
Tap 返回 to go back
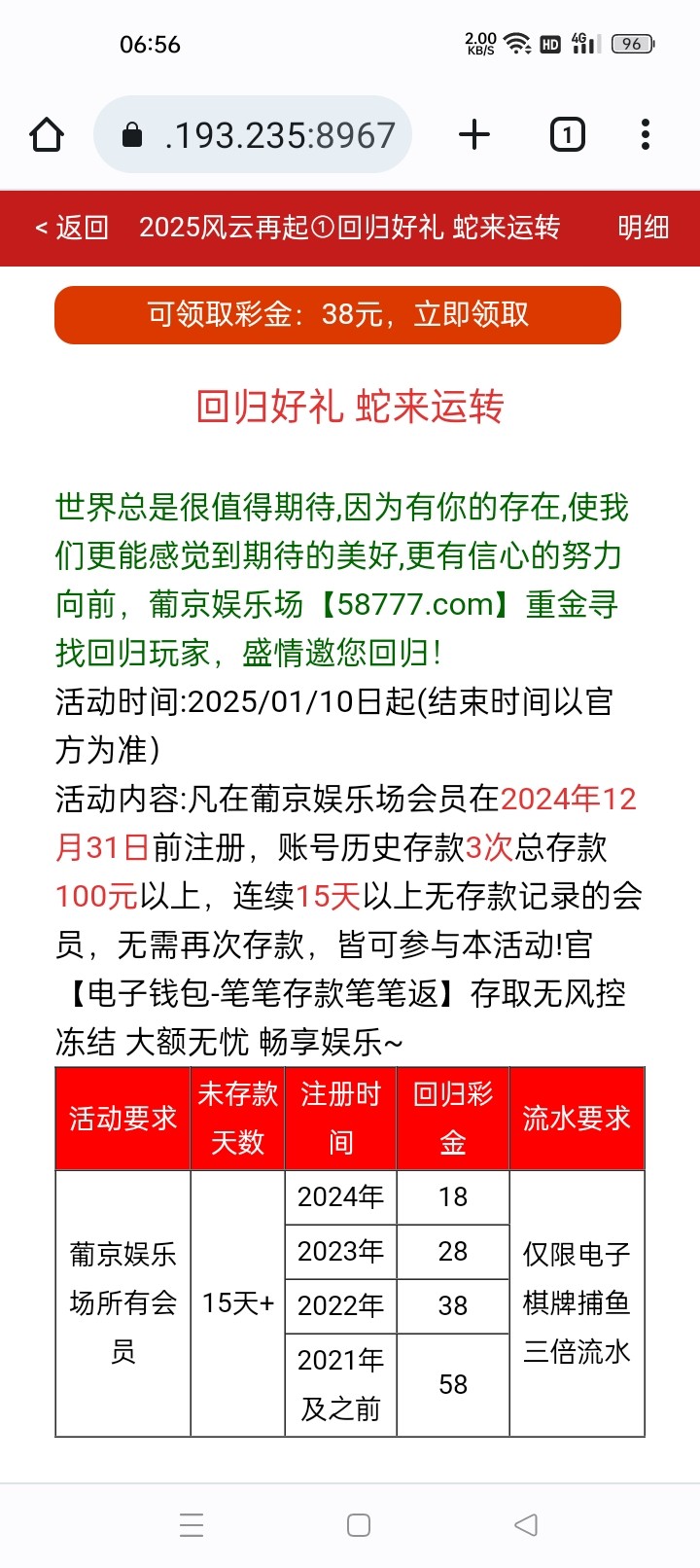72,228
